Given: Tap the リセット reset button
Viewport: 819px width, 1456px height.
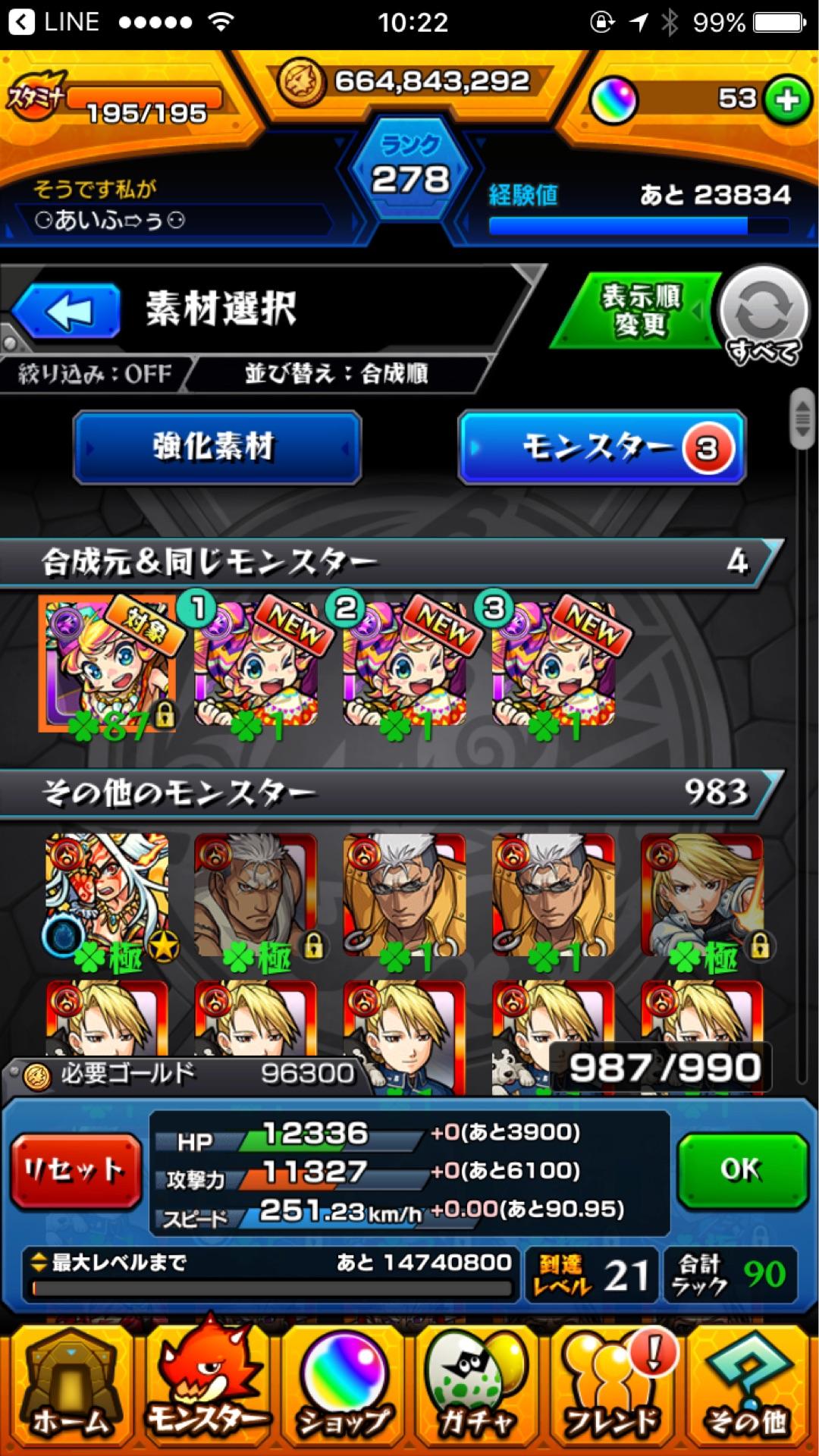Looking at the screenshot, I should click(76, 1171).
